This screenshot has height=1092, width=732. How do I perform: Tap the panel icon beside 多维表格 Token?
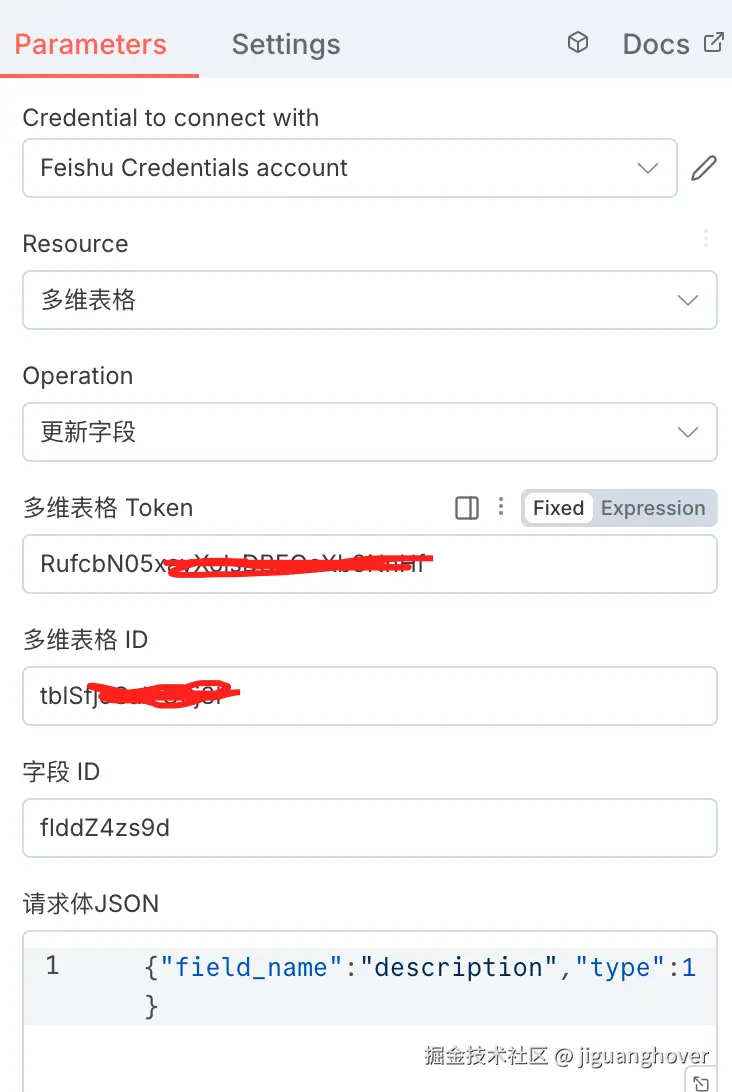click(467, 508)
